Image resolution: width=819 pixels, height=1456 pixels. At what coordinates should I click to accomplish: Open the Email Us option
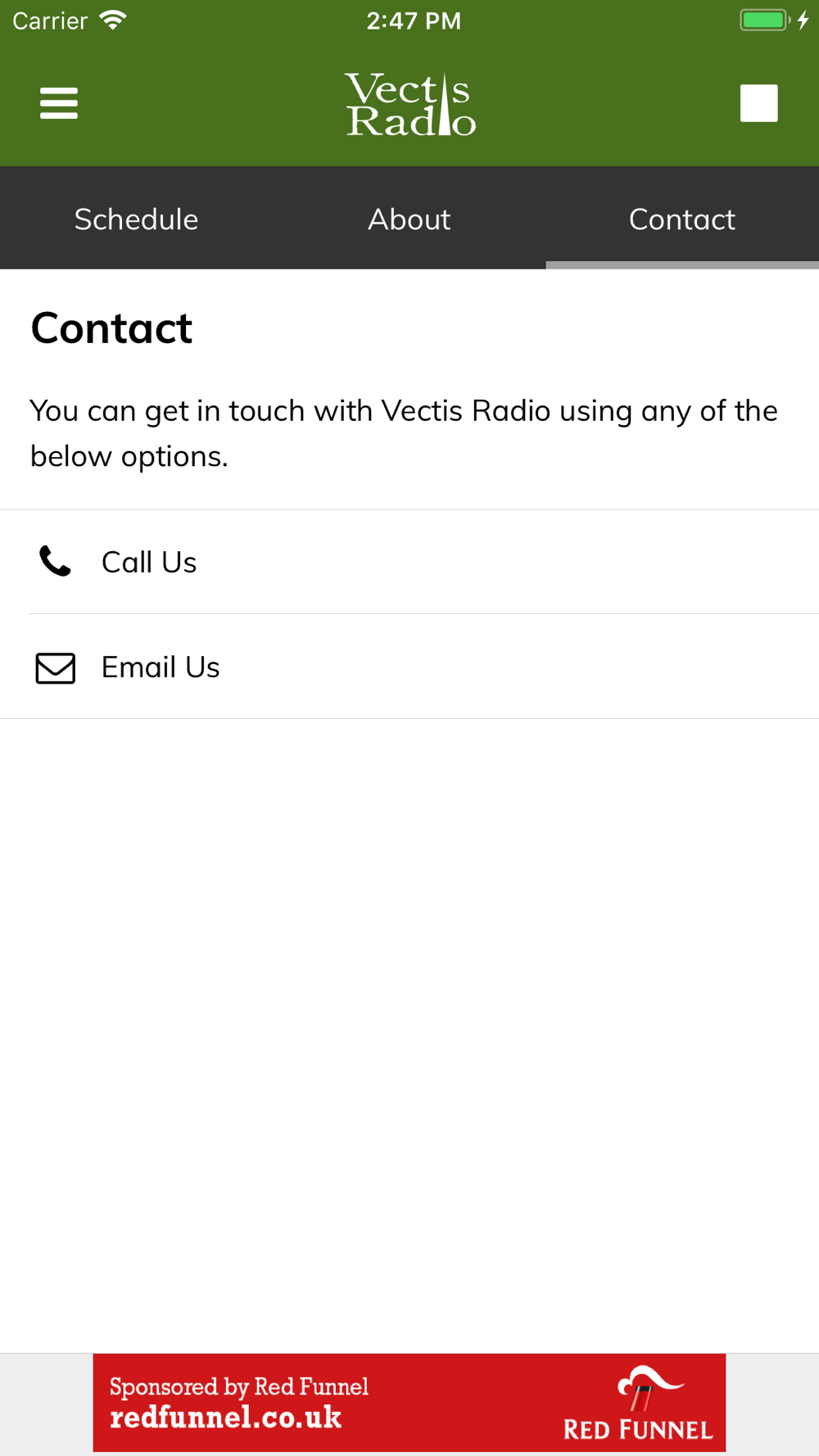[x=409, y=667]
